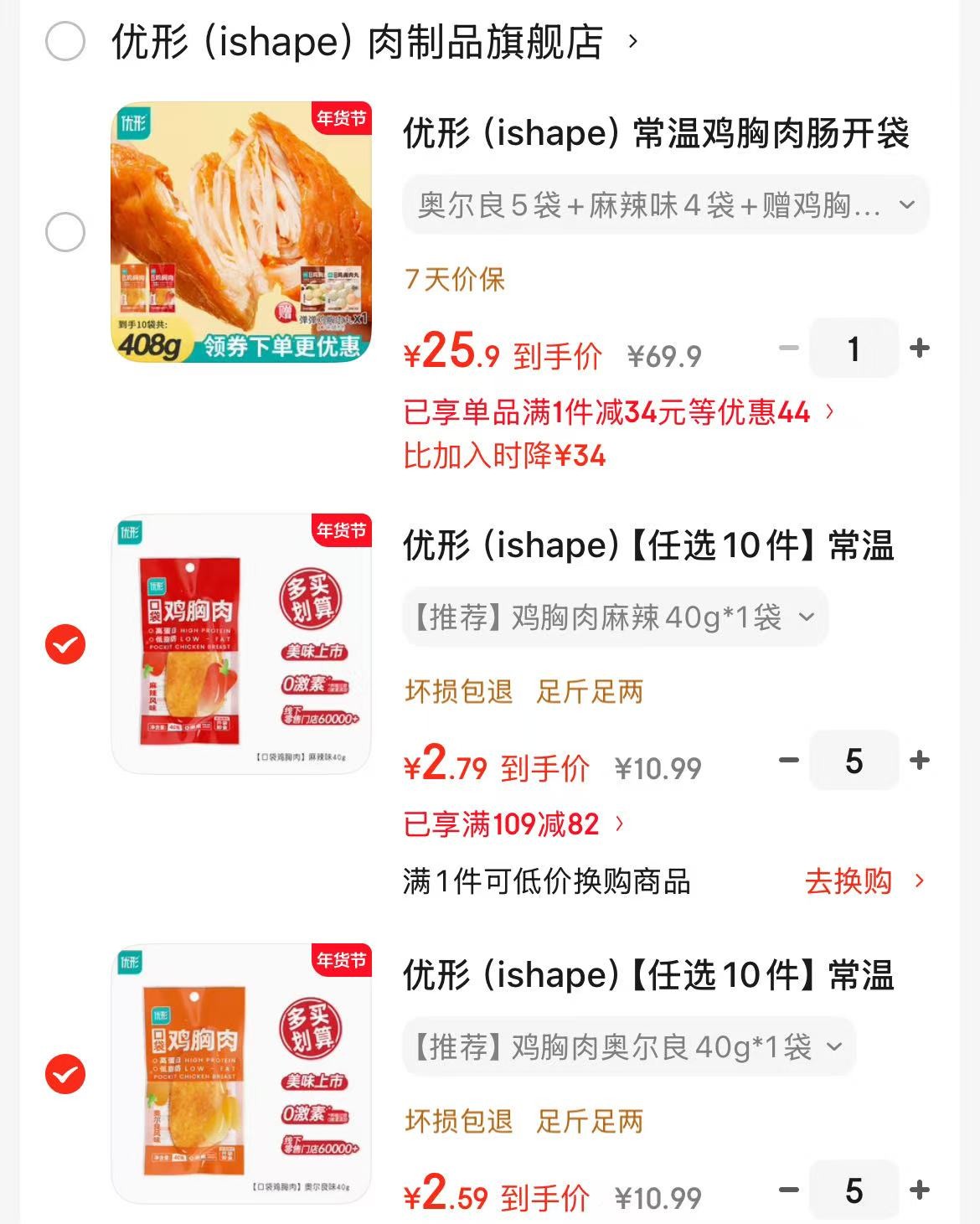Change the 鸡胸肉奥尔良 40g*1袋 option
Screen dimensions: 980x1224
[629, 1047]
